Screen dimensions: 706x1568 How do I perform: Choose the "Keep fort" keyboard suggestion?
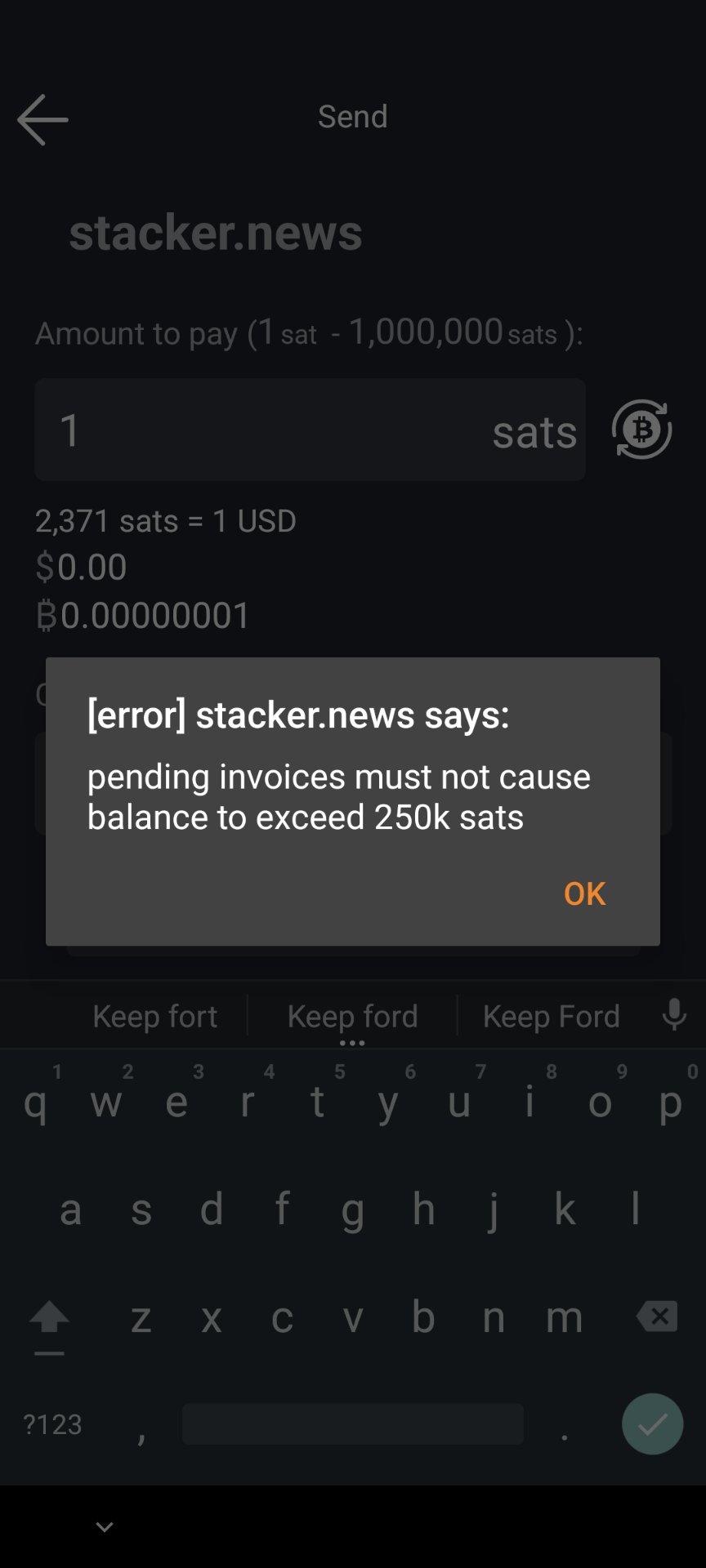(x=155, y=1017)
